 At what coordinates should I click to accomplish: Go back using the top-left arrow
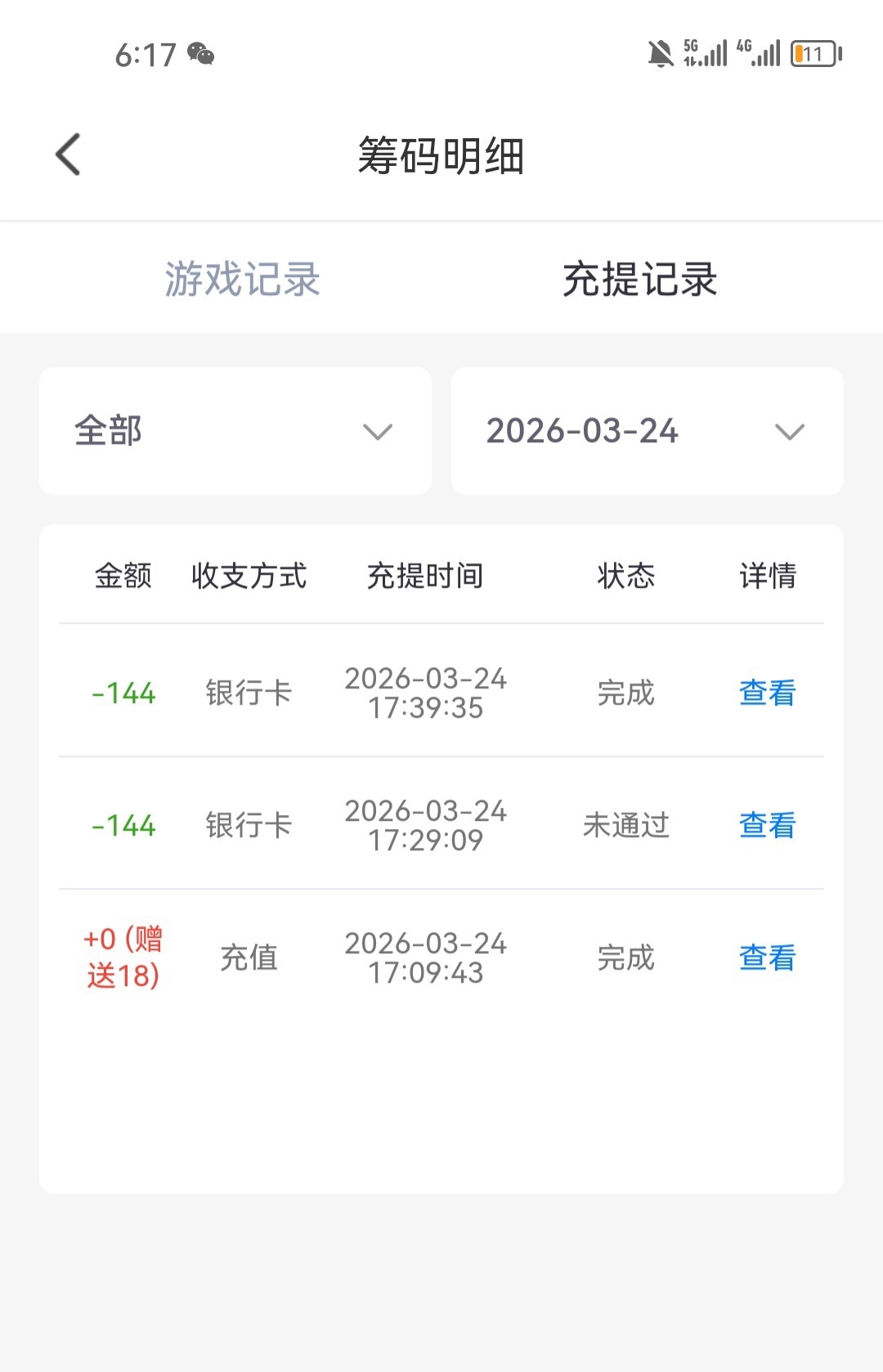tap(69, 155)
